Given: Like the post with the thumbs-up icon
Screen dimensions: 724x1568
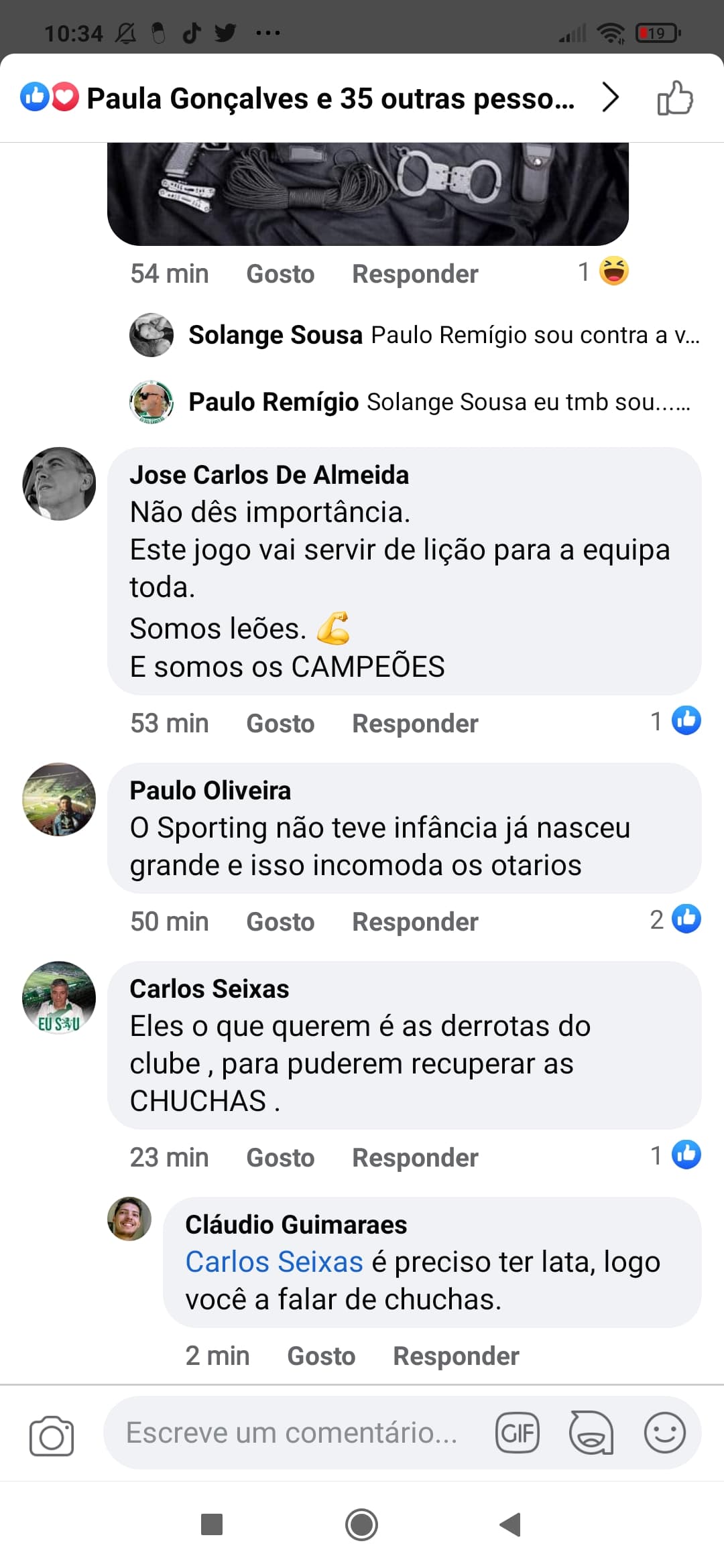Looking at the screenshot, I should 674,98.
